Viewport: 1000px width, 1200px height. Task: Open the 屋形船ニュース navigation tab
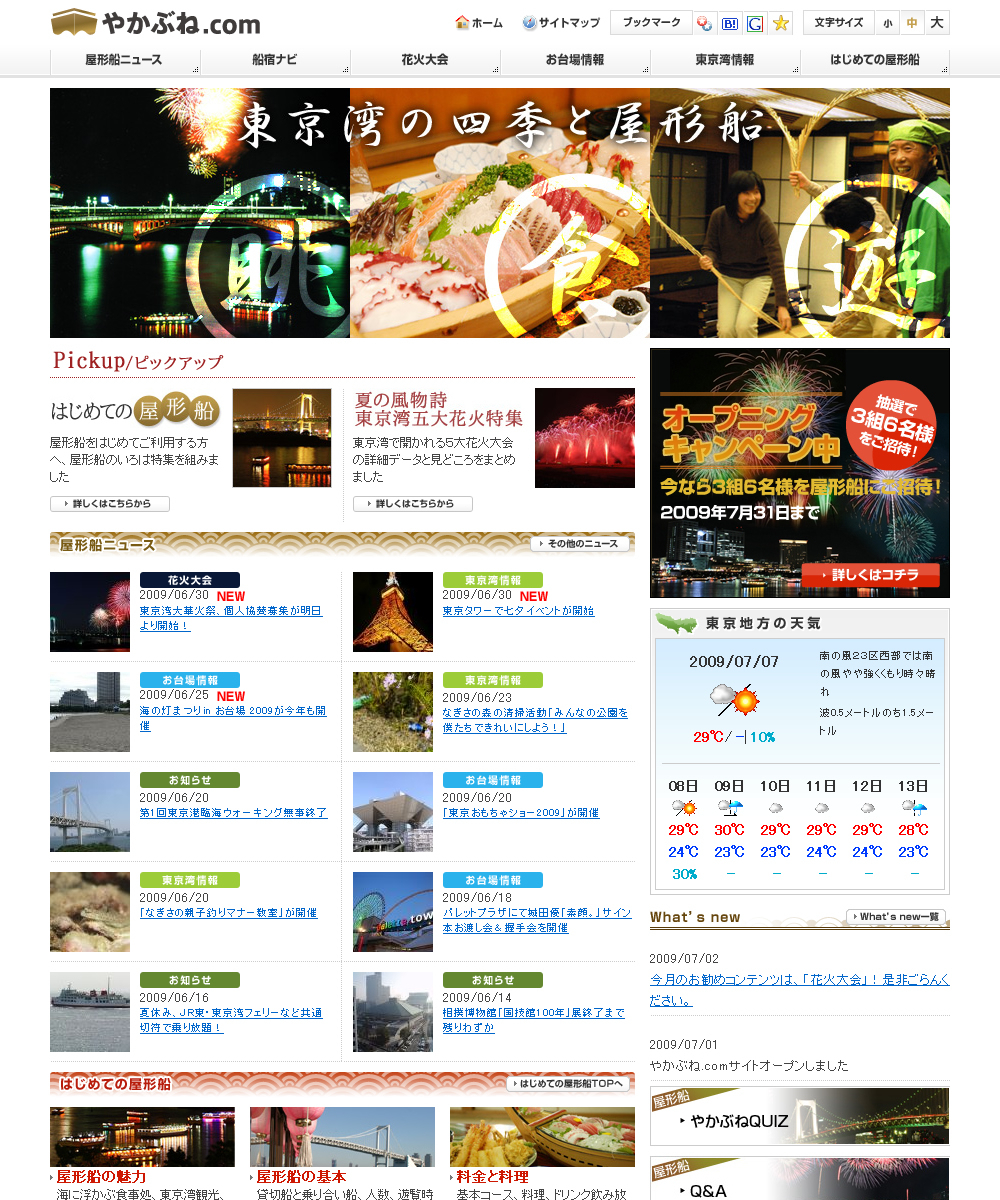point(124,60)
